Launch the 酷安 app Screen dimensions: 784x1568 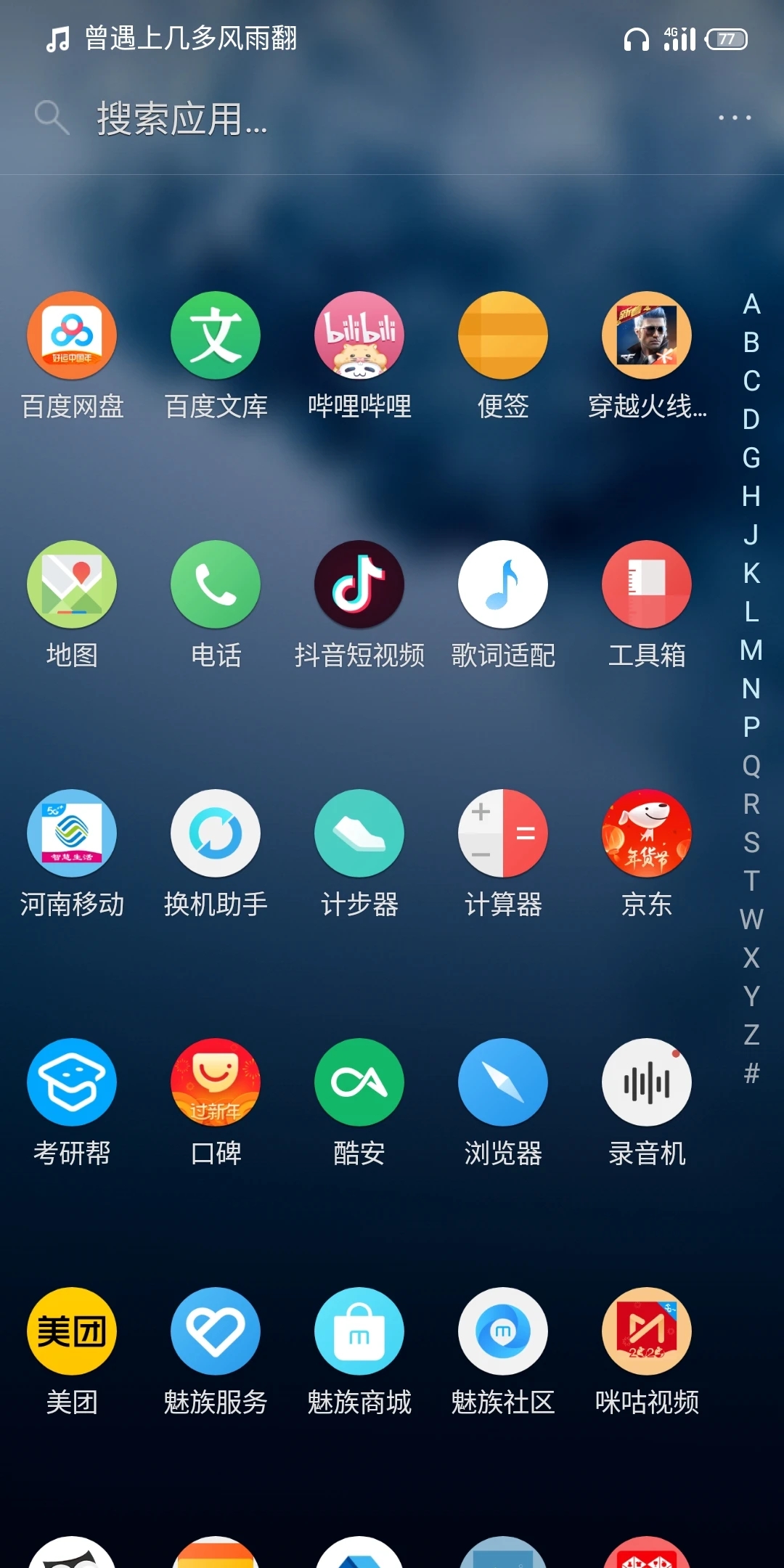click(x=359, y=1083)
